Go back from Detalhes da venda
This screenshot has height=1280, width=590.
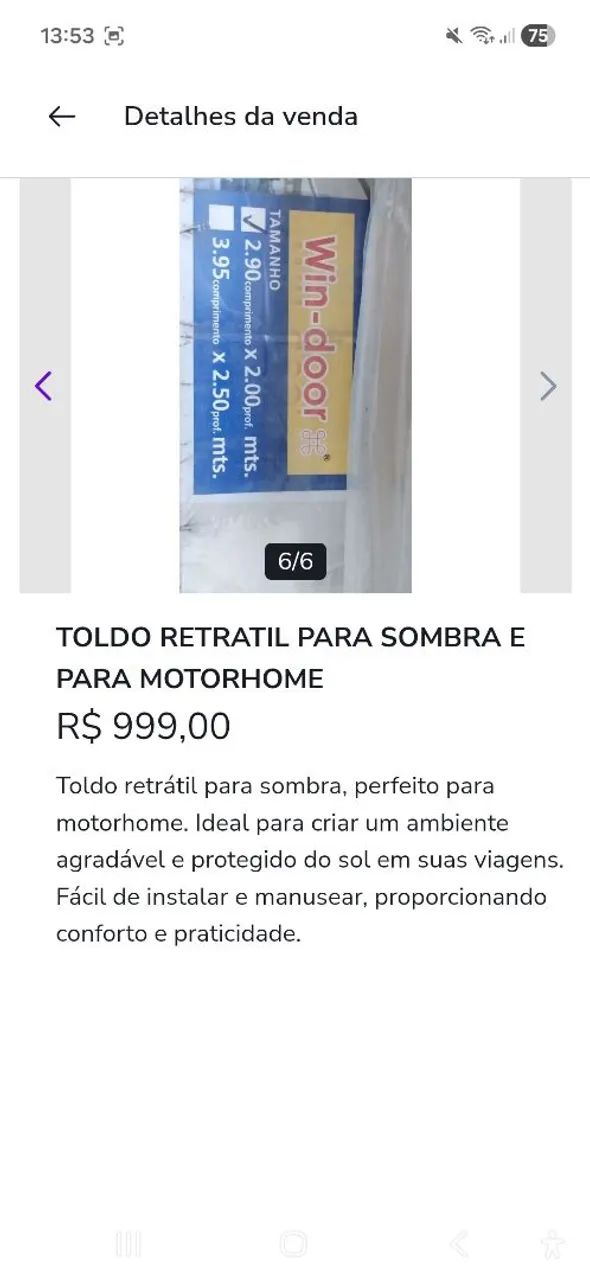62,116
